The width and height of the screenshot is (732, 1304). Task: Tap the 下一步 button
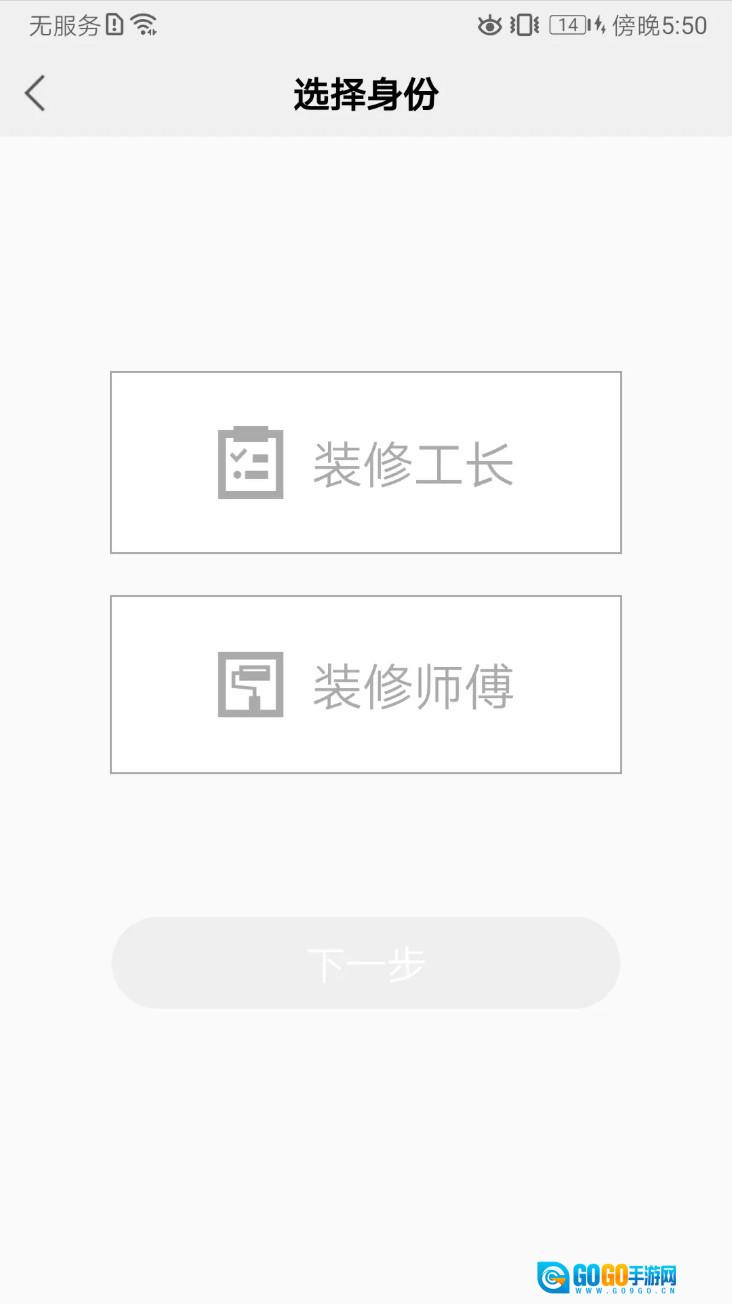(365, 963)
